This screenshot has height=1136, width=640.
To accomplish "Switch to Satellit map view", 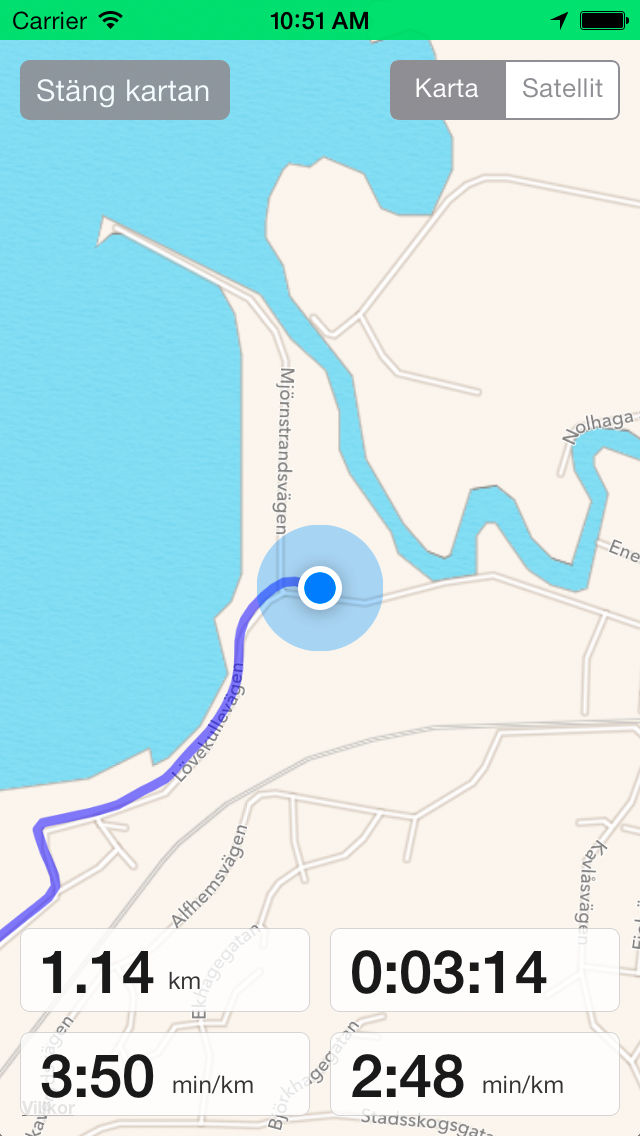I will [x=562, y=89].
